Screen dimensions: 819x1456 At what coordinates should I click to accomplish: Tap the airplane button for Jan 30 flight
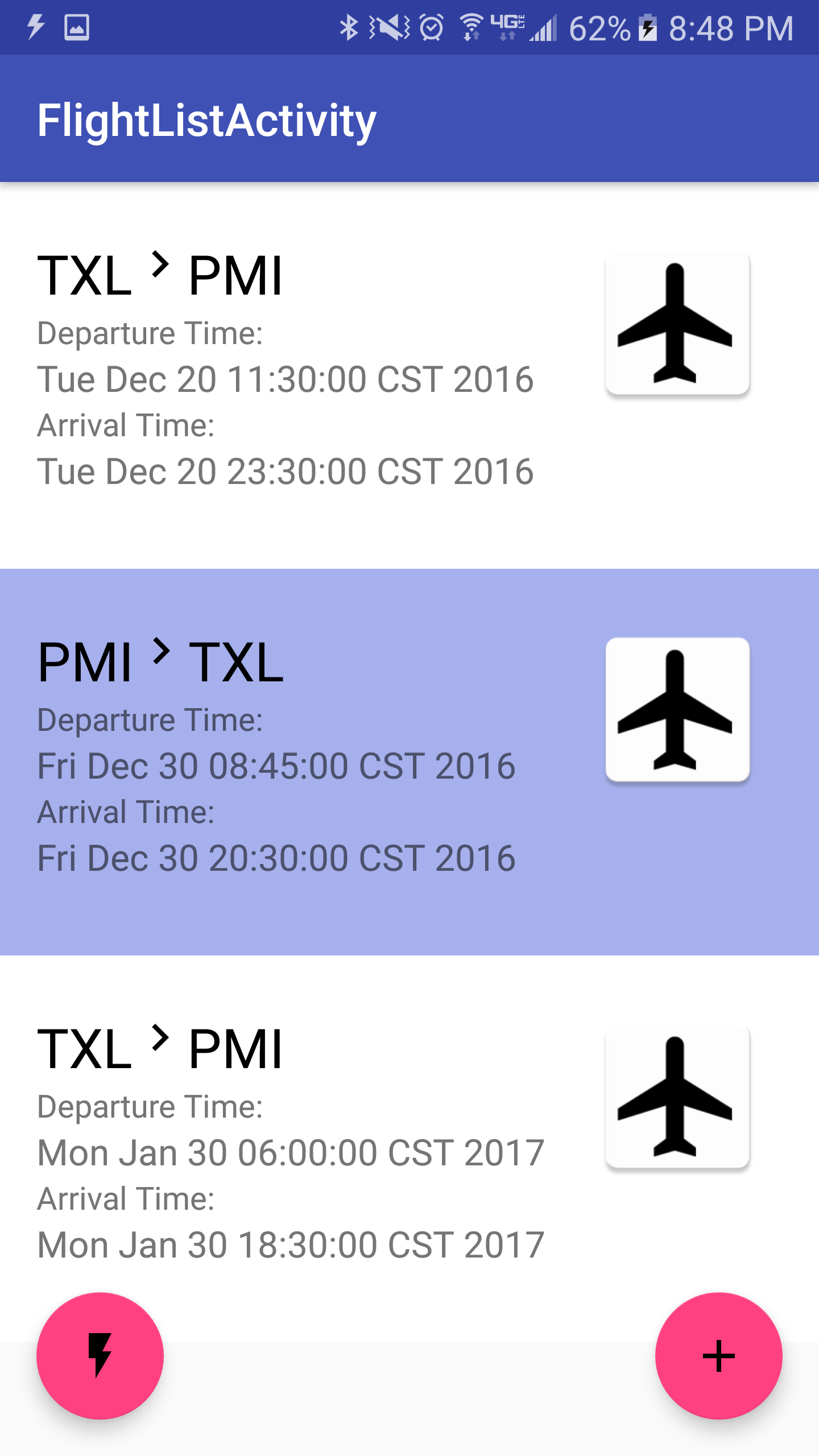(x=677, y=1096)
